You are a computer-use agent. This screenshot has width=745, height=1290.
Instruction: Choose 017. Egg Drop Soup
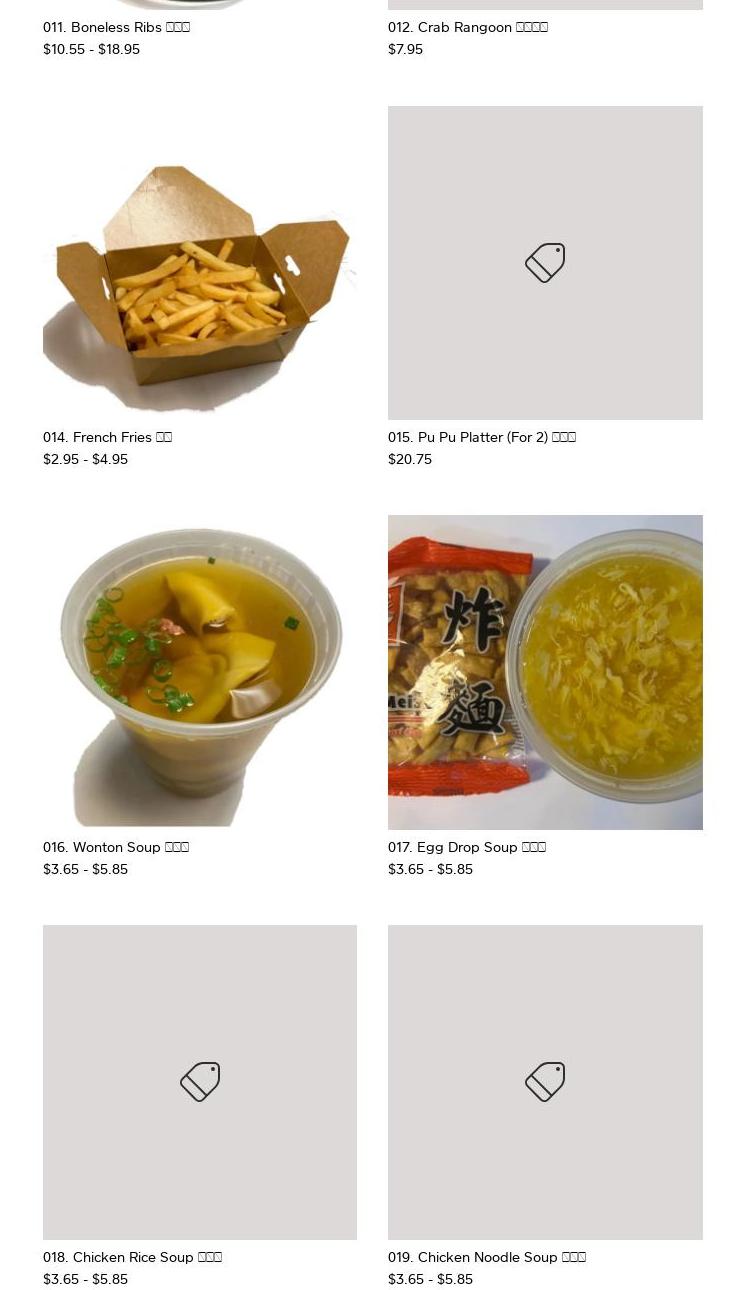pos(545,672)
